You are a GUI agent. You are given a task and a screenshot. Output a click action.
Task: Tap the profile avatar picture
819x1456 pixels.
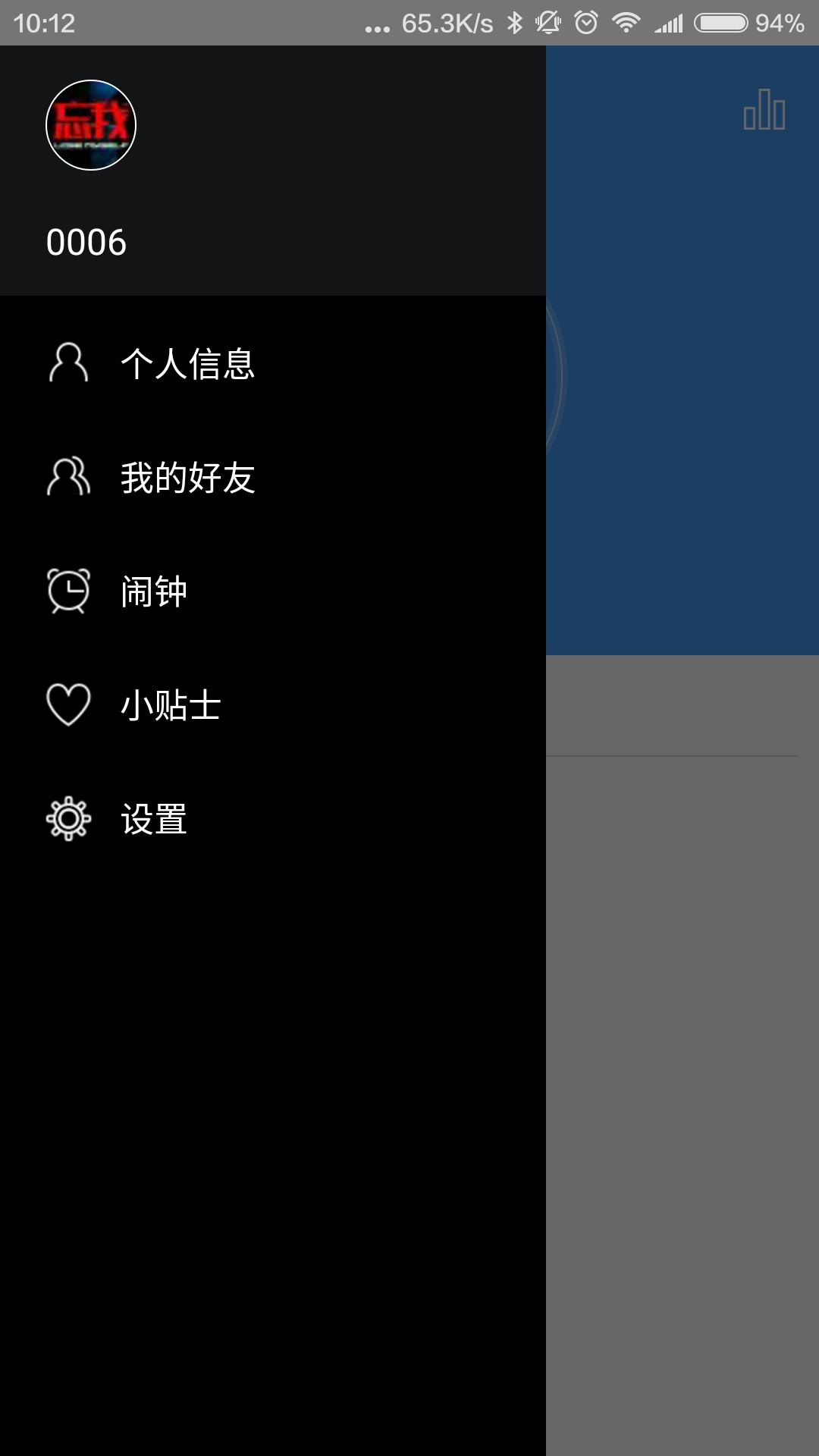pos(91,125)
